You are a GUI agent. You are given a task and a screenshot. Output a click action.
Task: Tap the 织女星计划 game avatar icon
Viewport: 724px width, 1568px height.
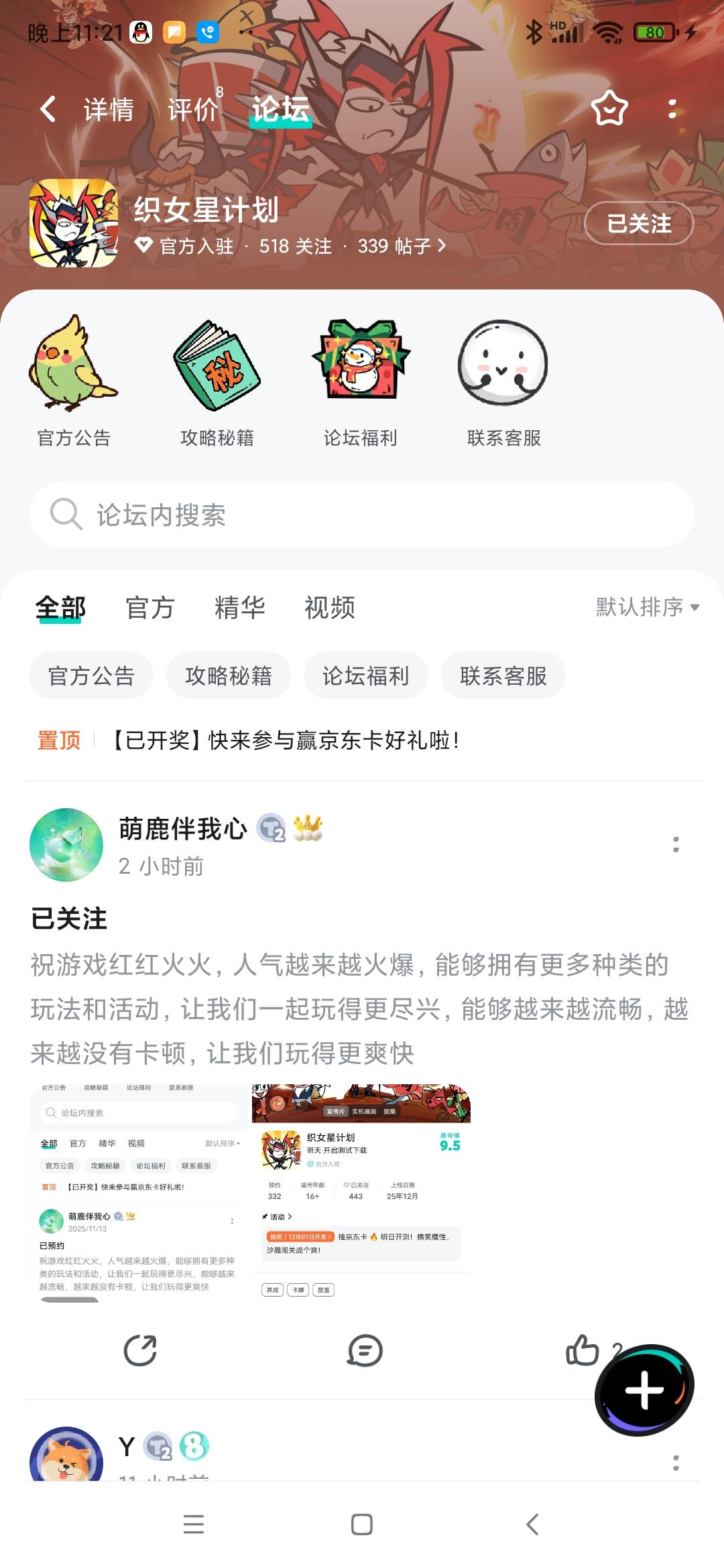(x=76, y=222)
